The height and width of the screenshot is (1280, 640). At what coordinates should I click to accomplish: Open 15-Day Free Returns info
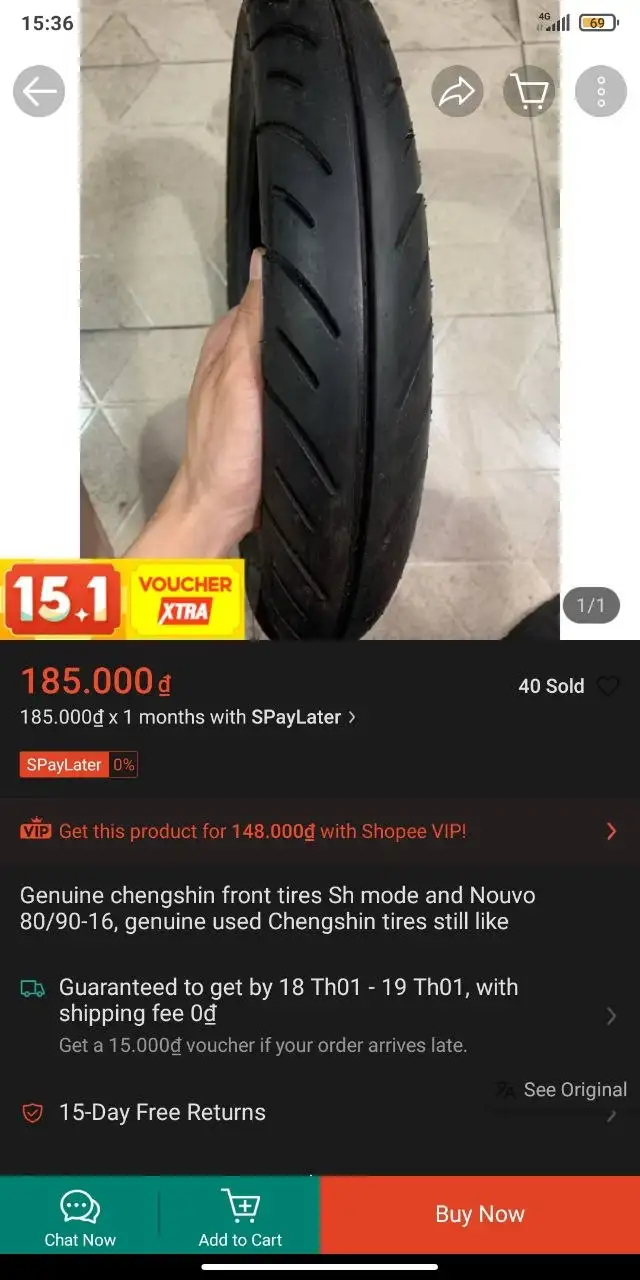[x=320, y=1112]
